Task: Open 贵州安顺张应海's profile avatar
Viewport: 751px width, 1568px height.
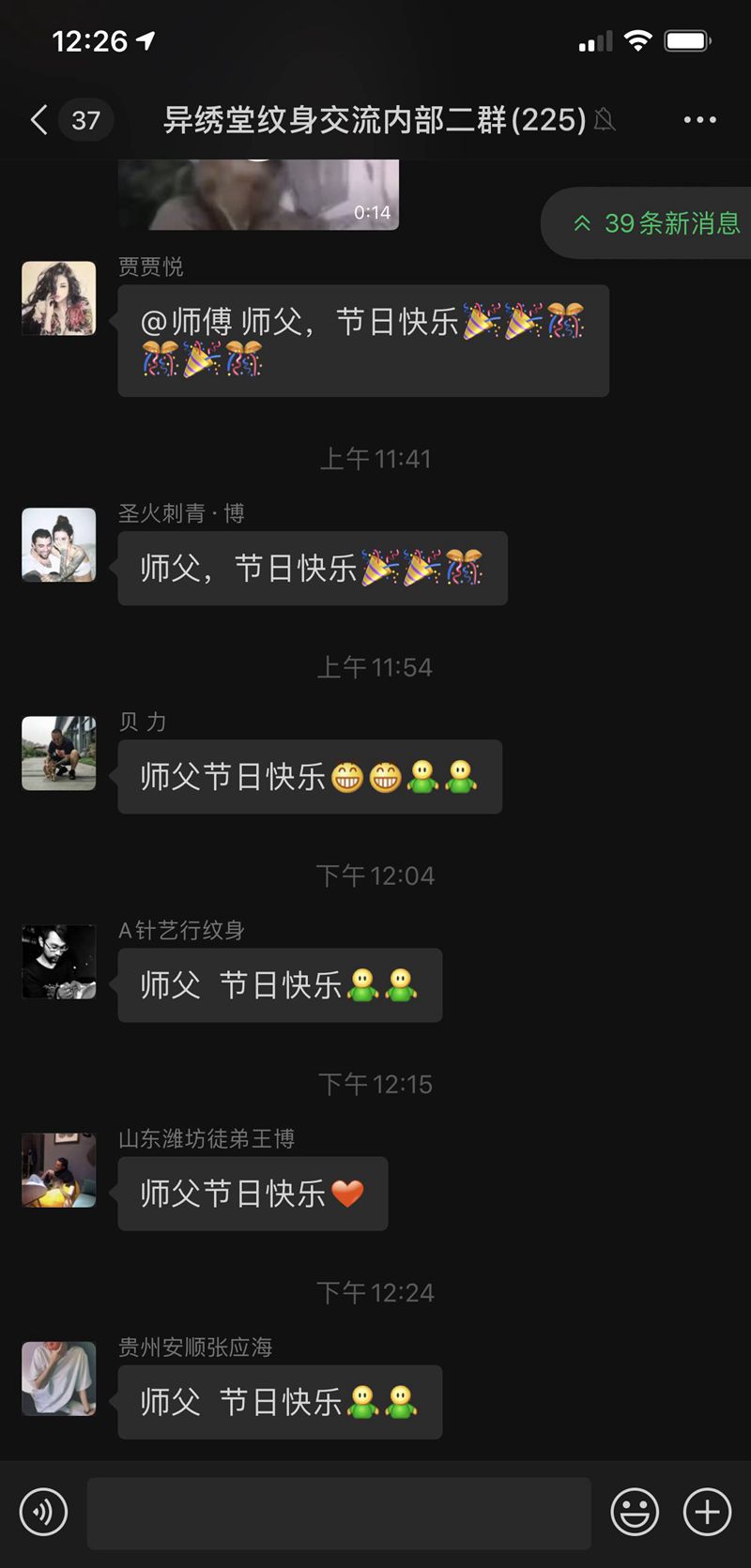Action: pyautogui.click(x=59, y=1378)
